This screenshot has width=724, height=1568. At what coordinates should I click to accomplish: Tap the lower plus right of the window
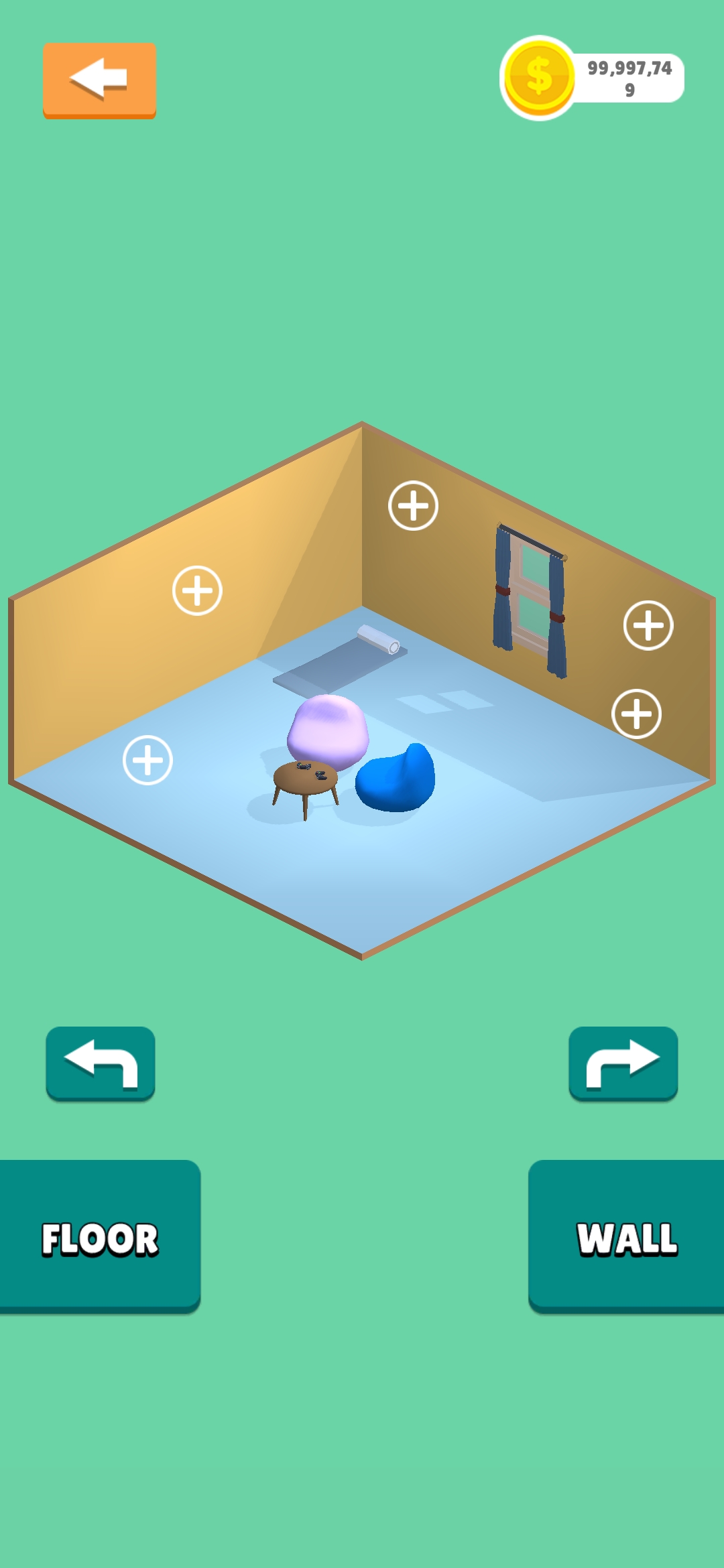pos(636,714)
